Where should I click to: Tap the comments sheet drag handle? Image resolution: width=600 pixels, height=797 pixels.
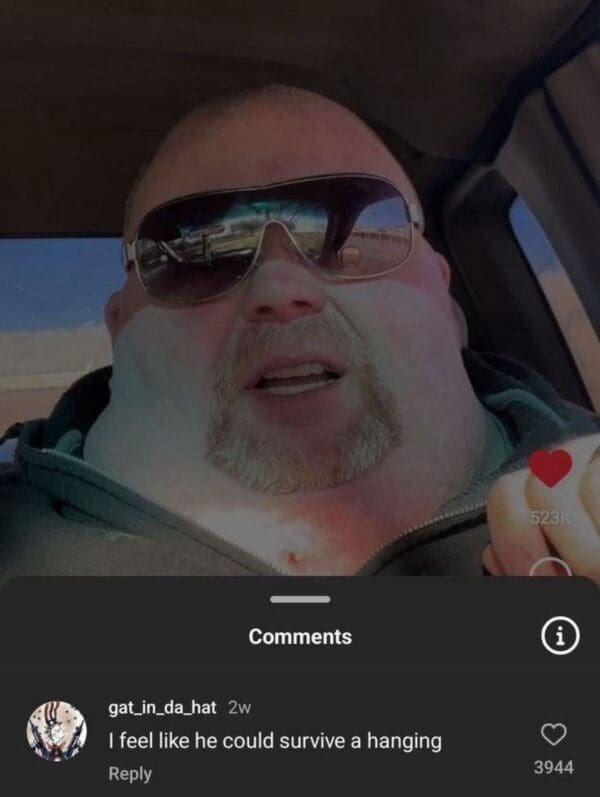pos(299,599)
